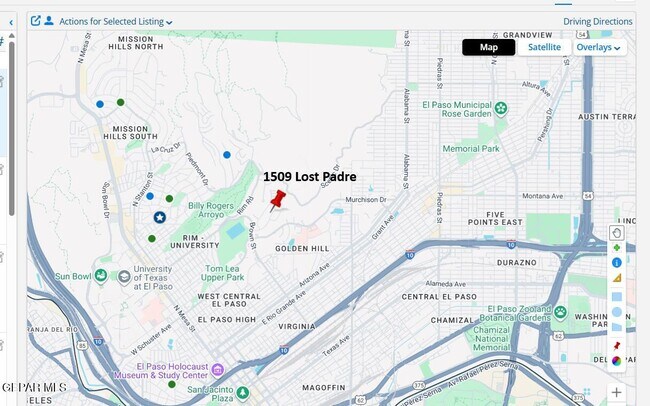Tap the open-in-new-window icon
The height and width of the screenshot is (406, 650).
[x=36, y=20]
